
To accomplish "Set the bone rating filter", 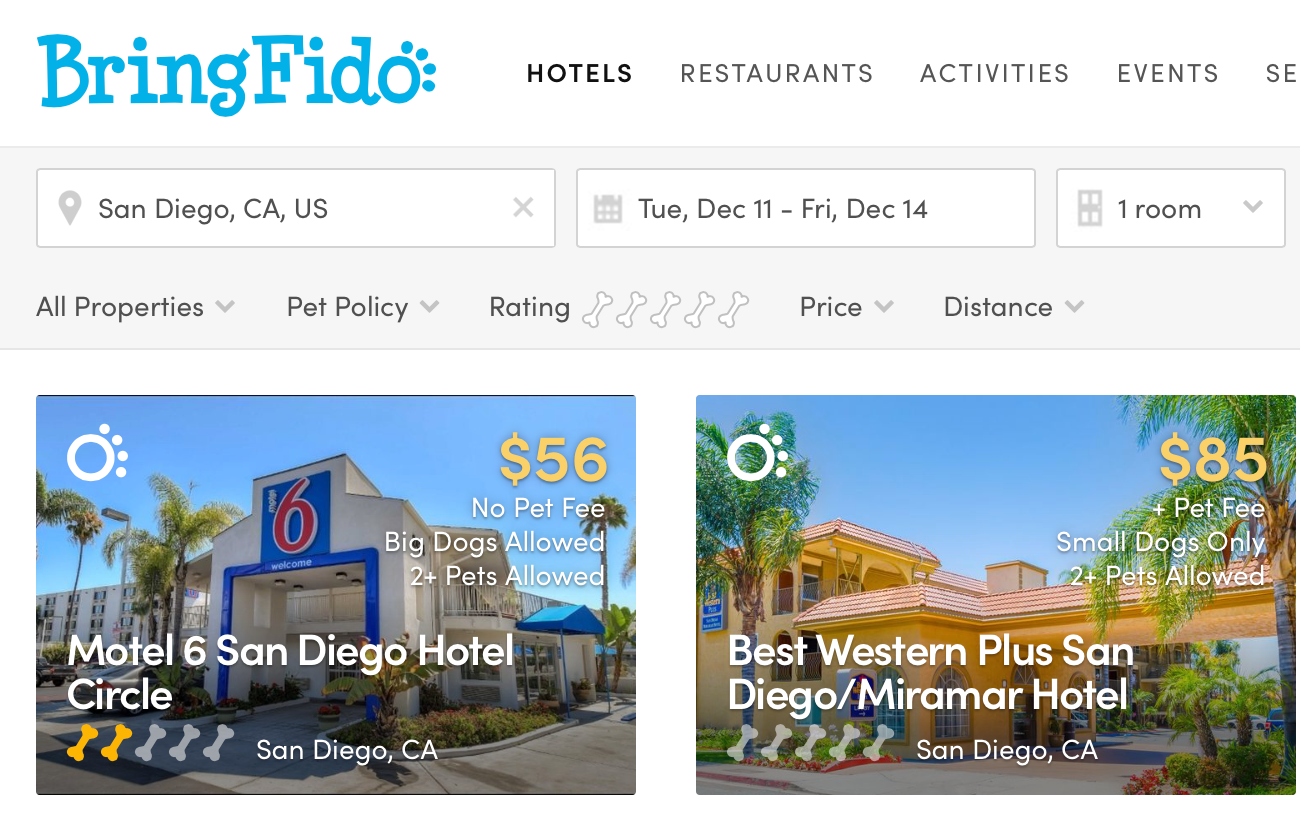I will (666, 308).
